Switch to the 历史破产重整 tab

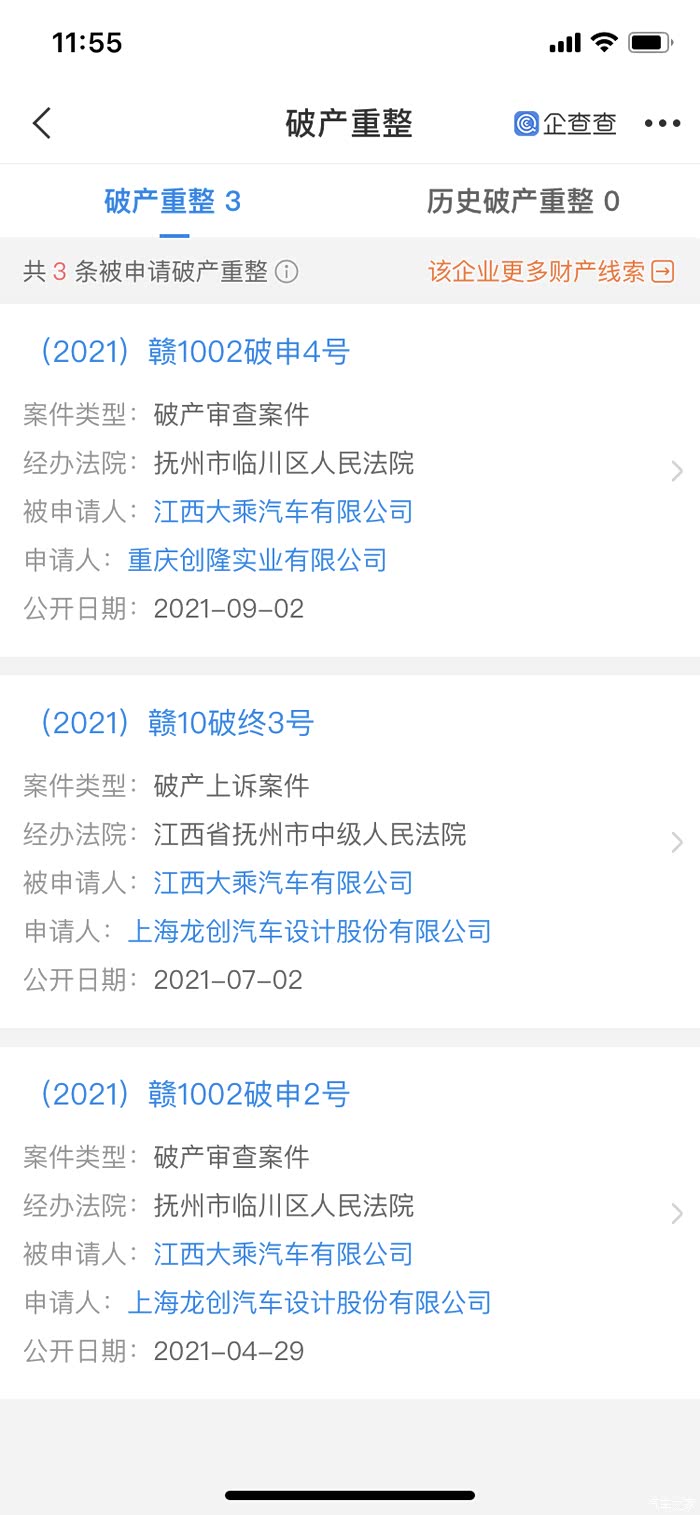(x=523, y=202)
